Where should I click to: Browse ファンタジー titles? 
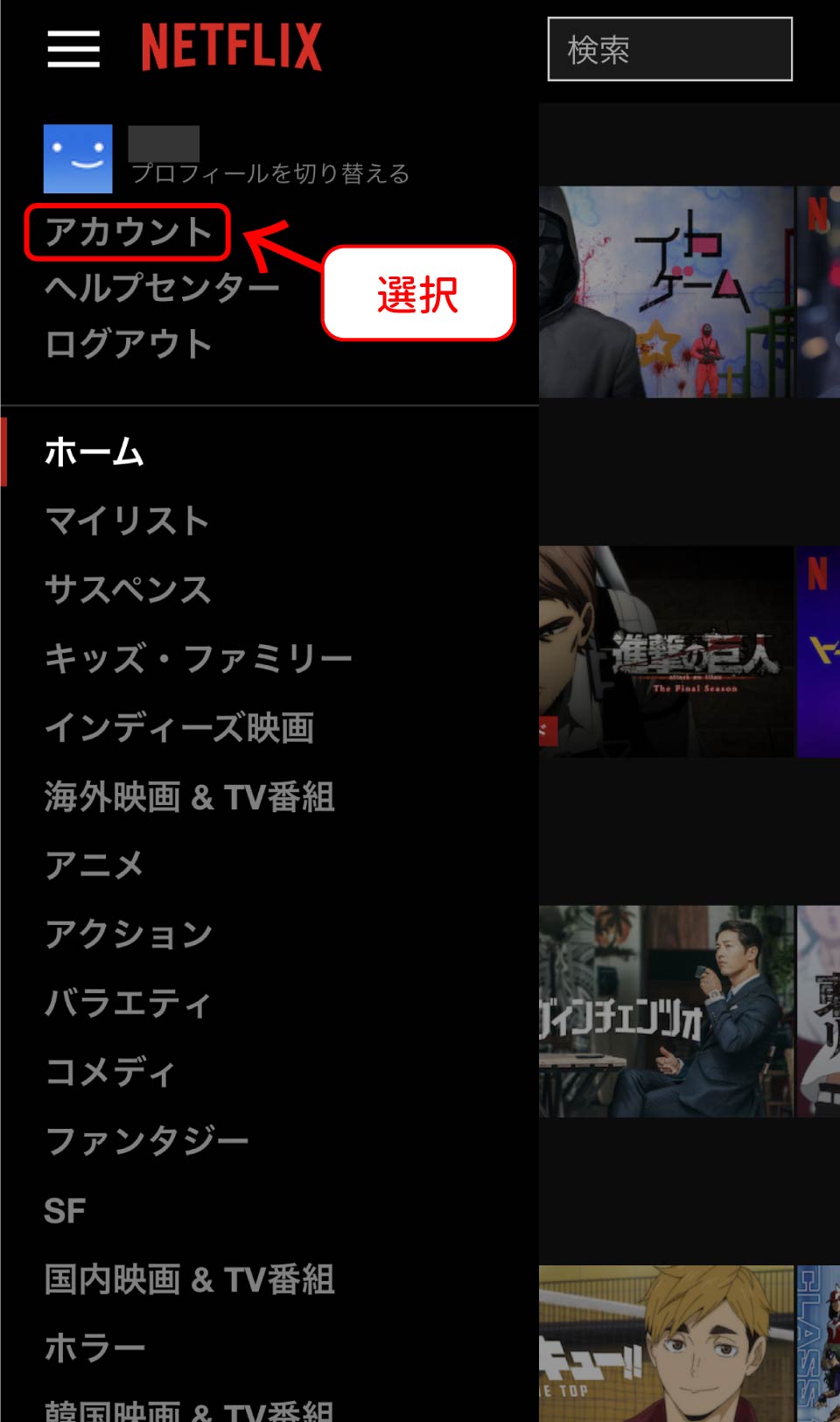pyautogui.click(x=146, y=1141)
